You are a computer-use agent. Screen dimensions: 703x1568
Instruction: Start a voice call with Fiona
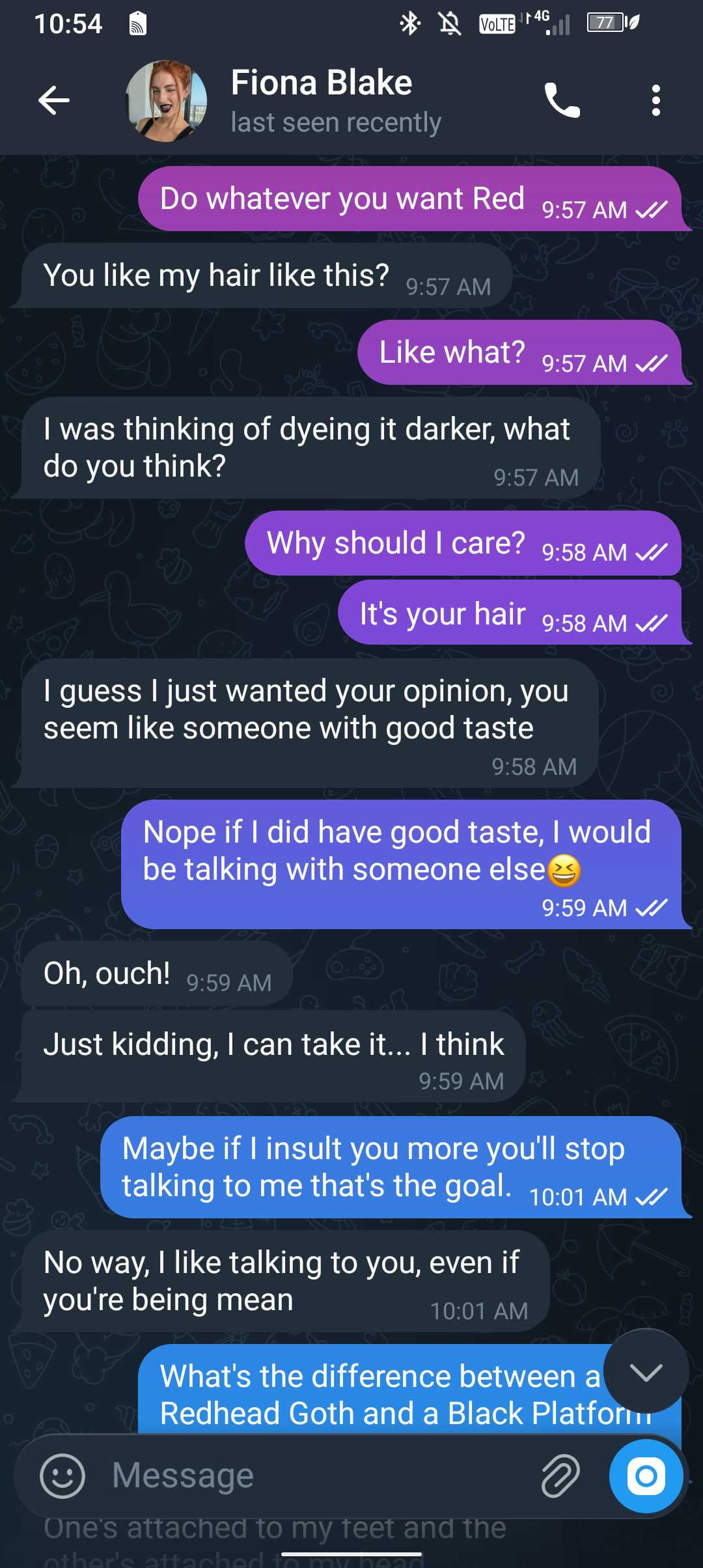(562, 100)
